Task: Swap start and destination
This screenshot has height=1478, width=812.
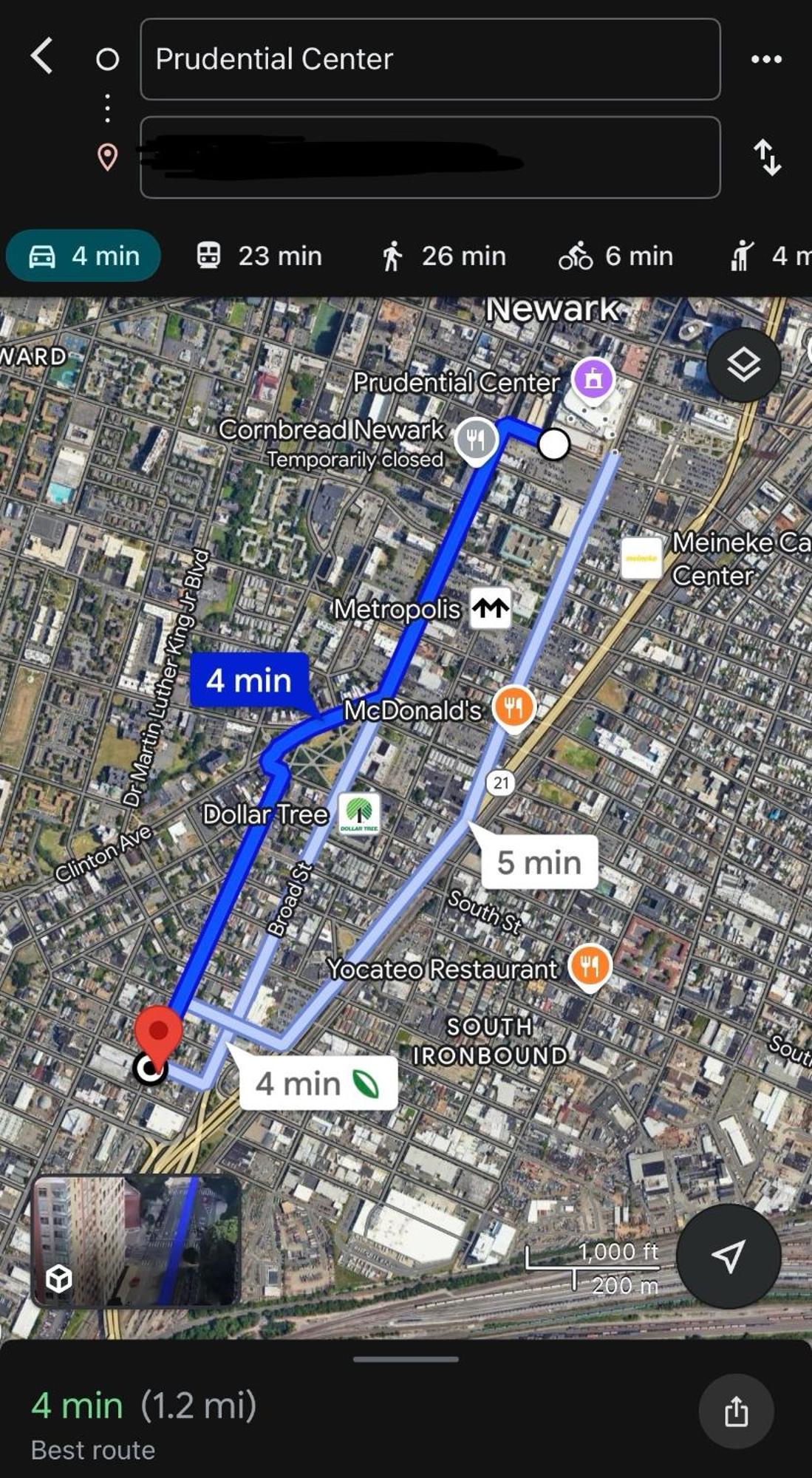Action: 767,157
